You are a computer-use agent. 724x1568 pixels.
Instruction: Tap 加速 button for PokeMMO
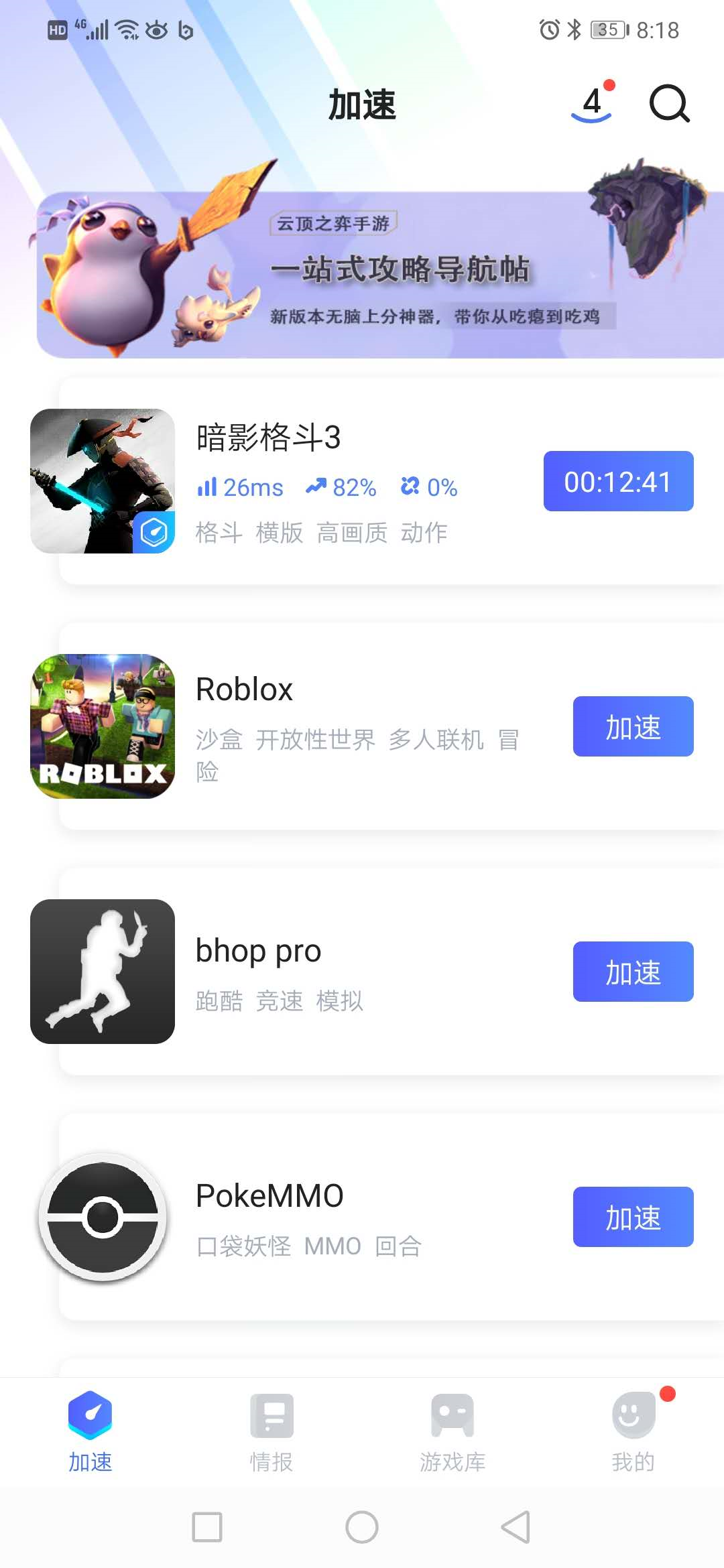point(633,1217)
